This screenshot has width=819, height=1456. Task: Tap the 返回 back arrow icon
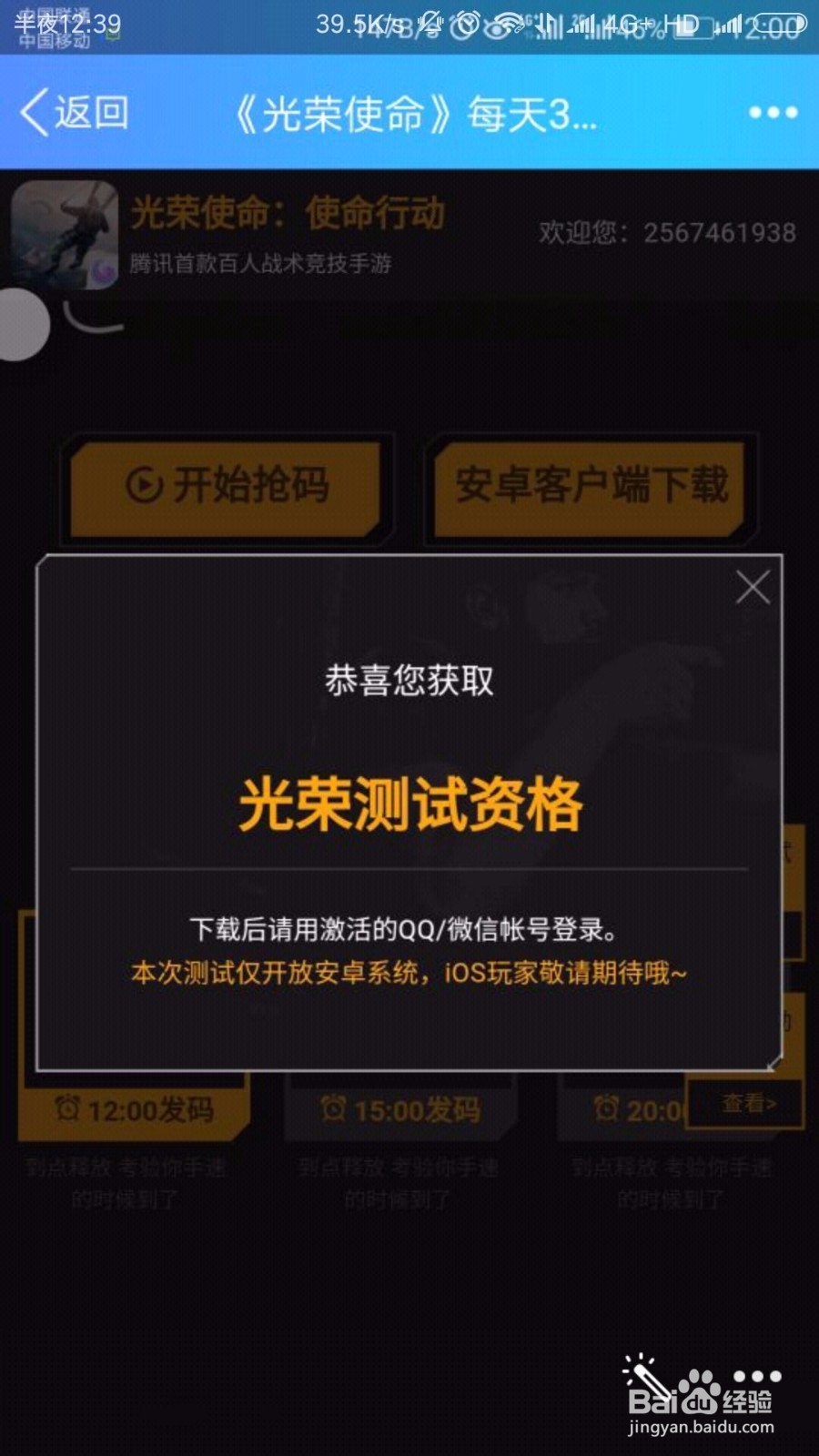tap(32, 111)
